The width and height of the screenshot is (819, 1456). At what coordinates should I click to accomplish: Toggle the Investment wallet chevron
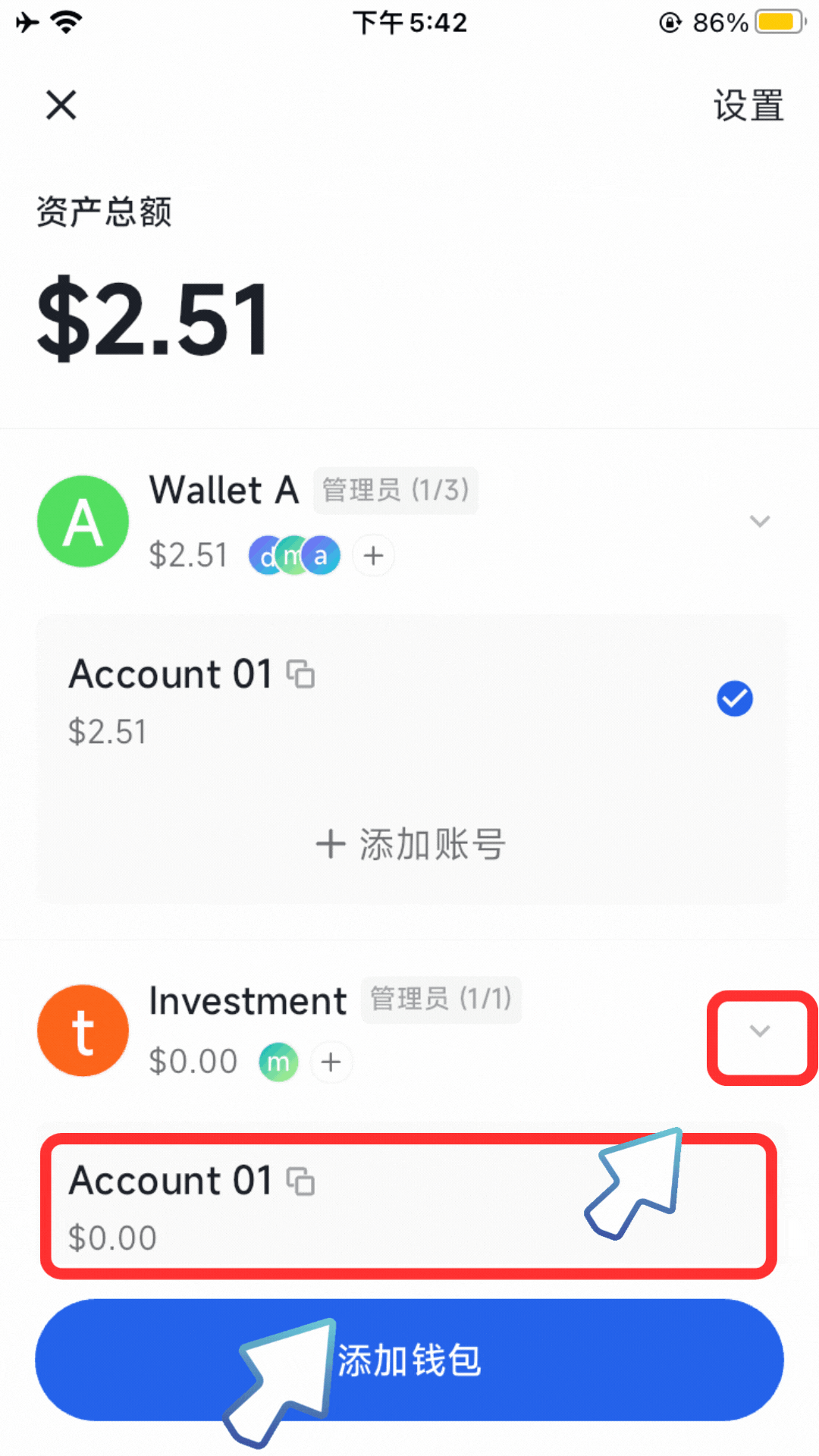pos(759,1031)
